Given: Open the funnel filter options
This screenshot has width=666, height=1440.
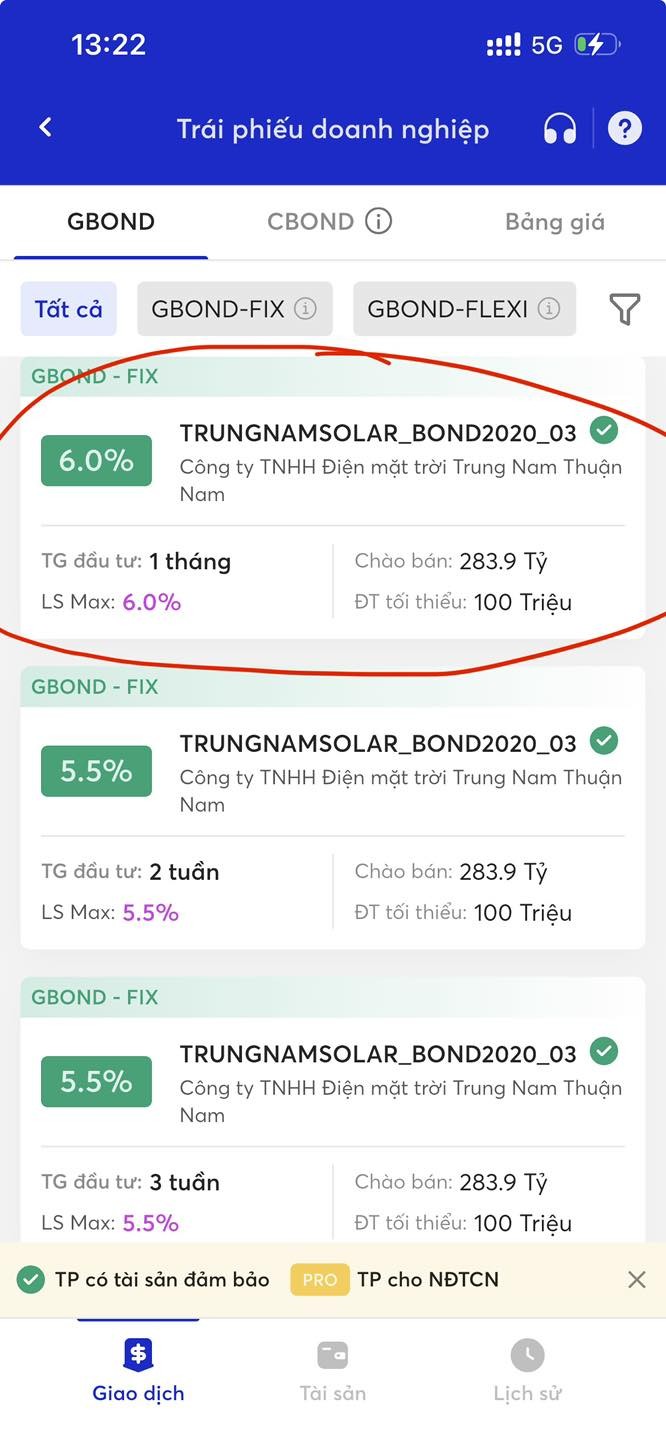Looking at the screenshot, I should (625, 309).
